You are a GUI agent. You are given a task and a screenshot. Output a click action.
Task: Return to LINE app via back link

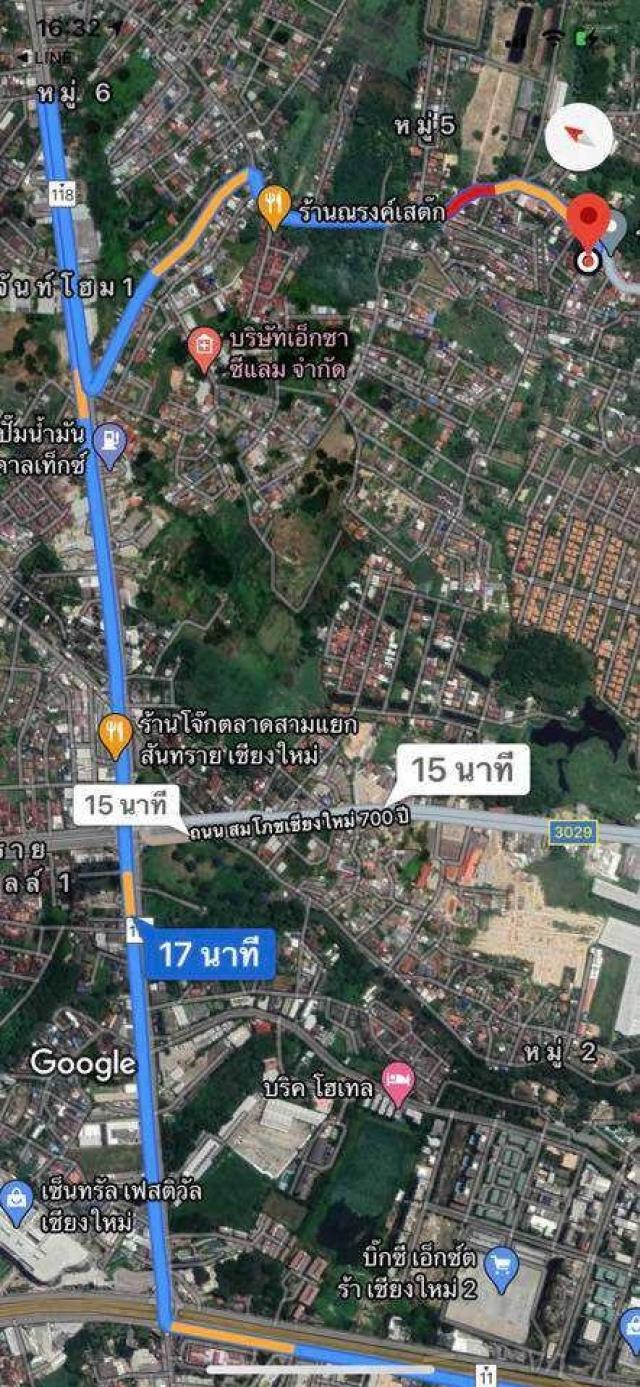(x=46, y=58)
